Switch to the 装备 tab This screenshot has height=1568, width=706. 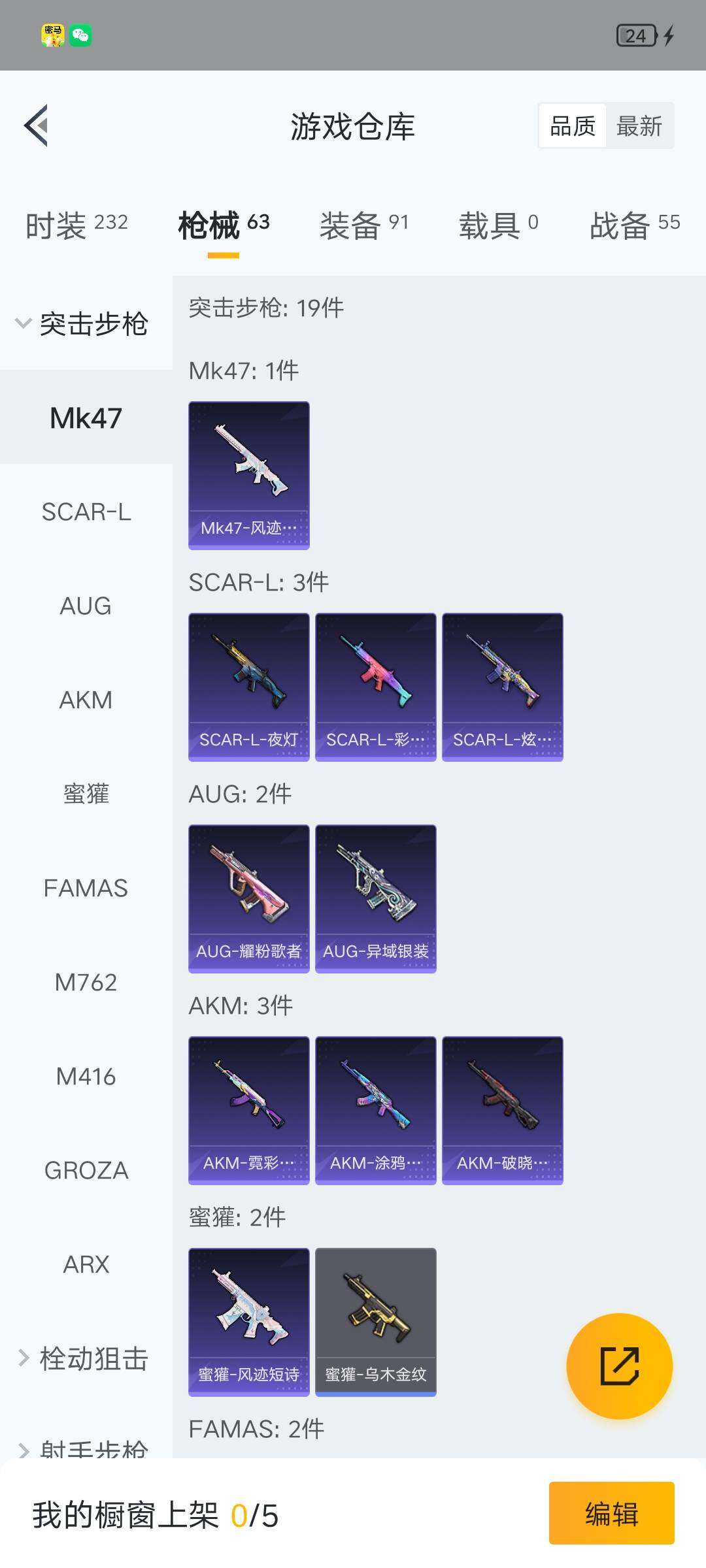pos(363,225)
